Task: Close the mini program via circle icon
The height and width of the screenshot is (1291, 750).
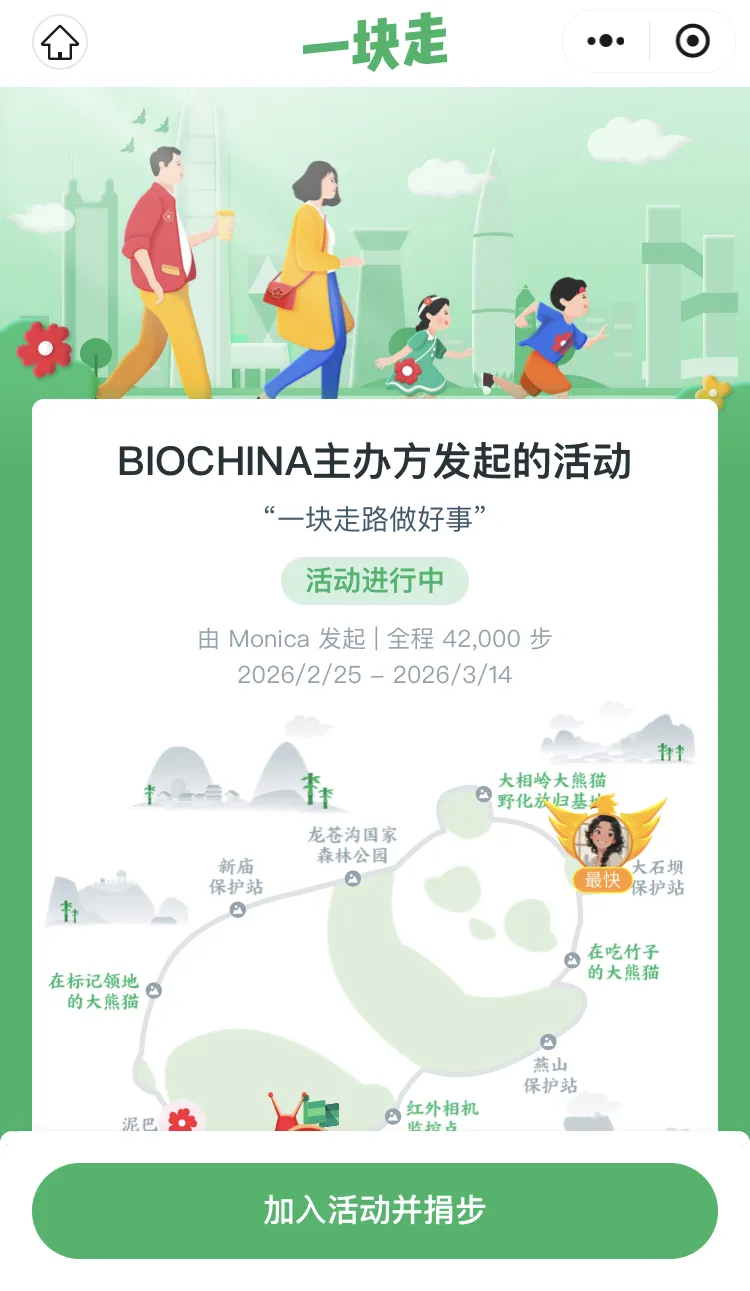Action: tap(692, 41)
